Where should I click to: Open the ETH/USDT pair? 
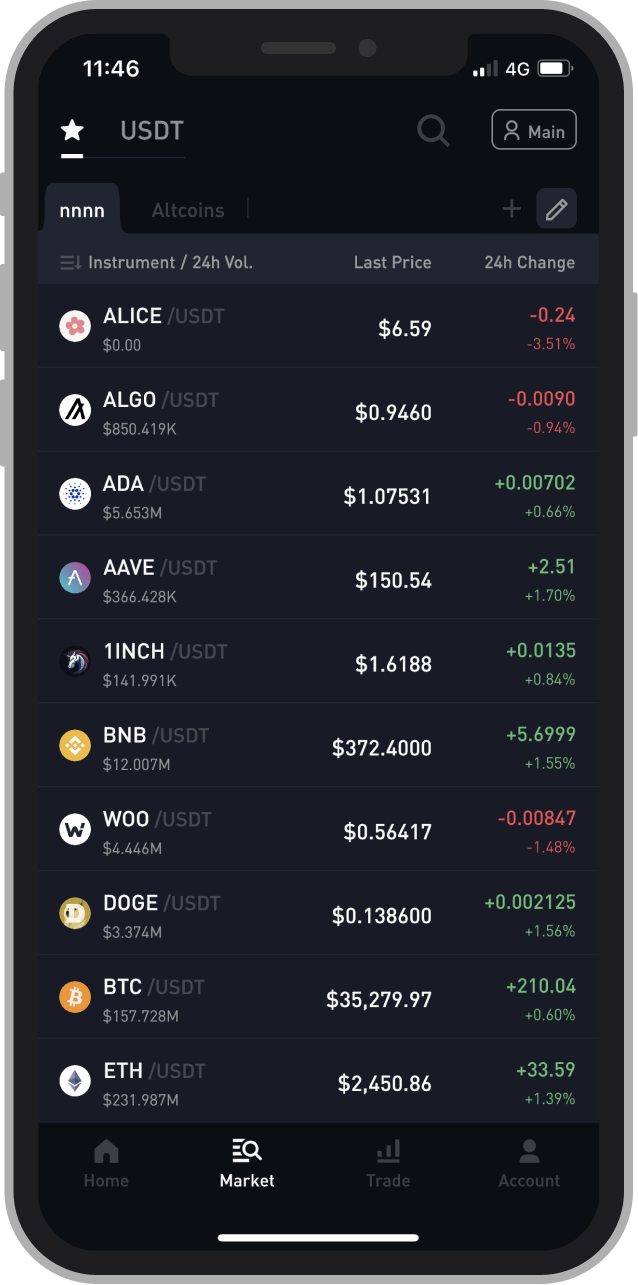319,1081
